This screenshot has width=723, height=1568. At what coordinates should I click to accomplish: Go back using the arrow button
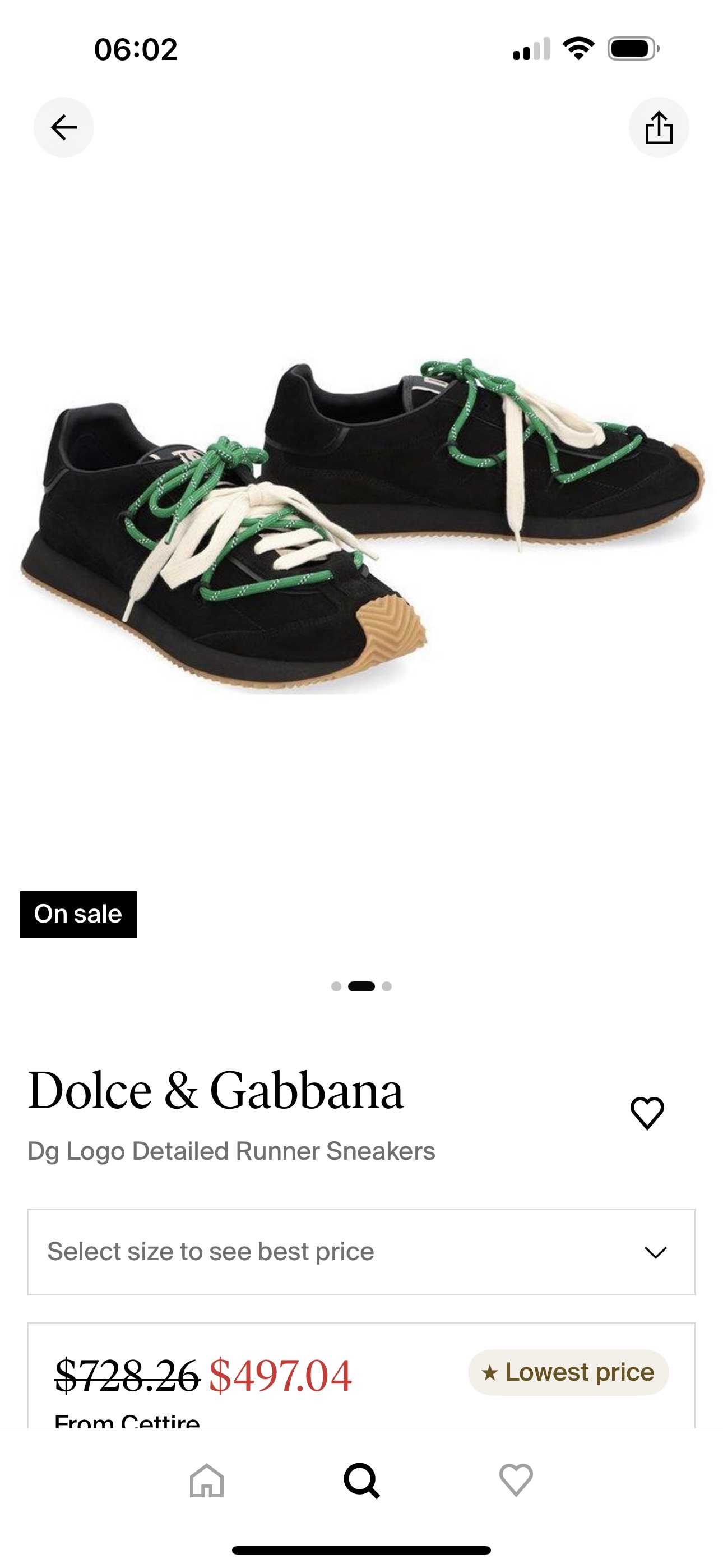(63, 127)
